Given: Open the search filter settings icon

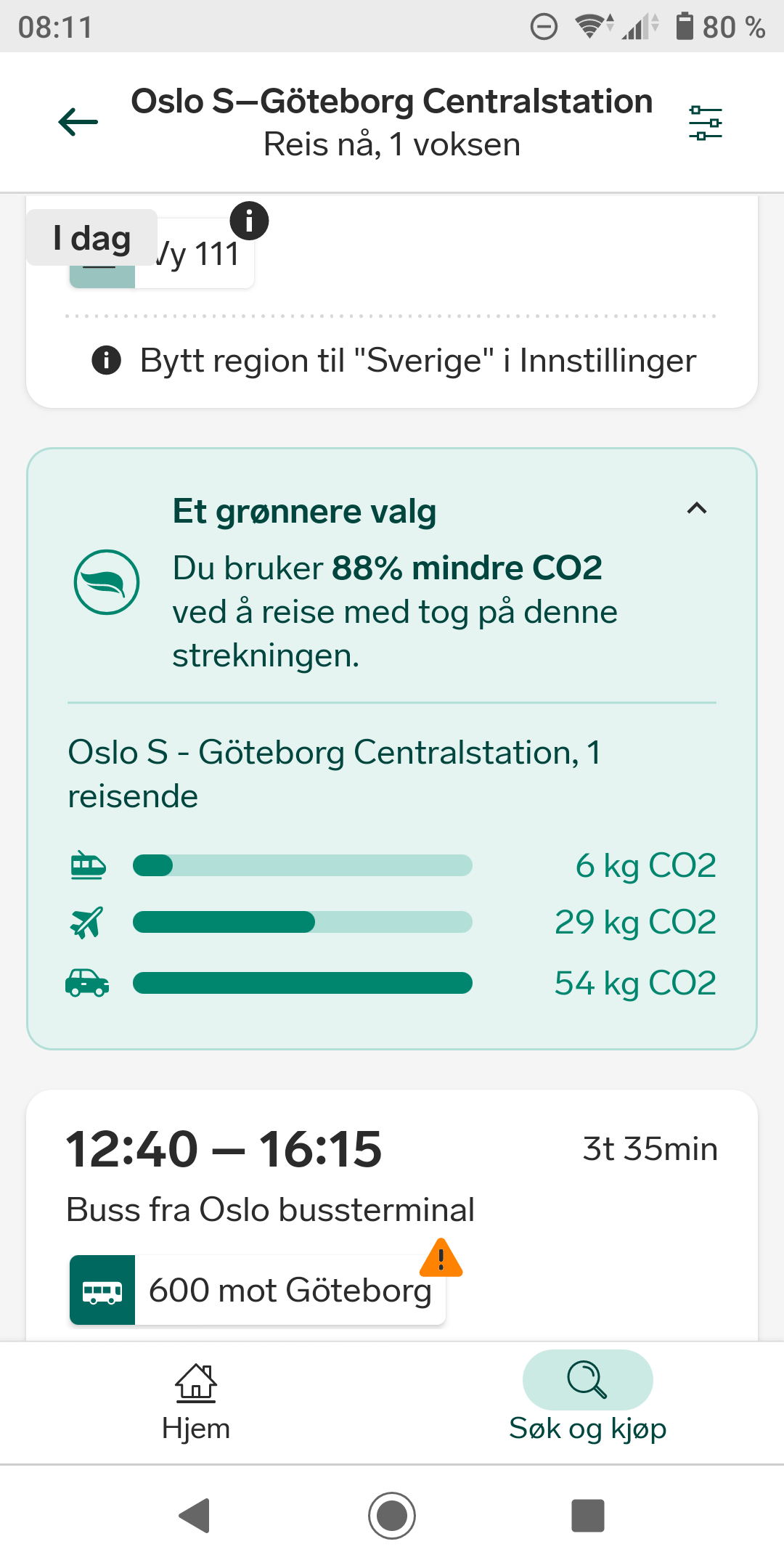Looking at the screenshot, I should (x=705, y=123).
